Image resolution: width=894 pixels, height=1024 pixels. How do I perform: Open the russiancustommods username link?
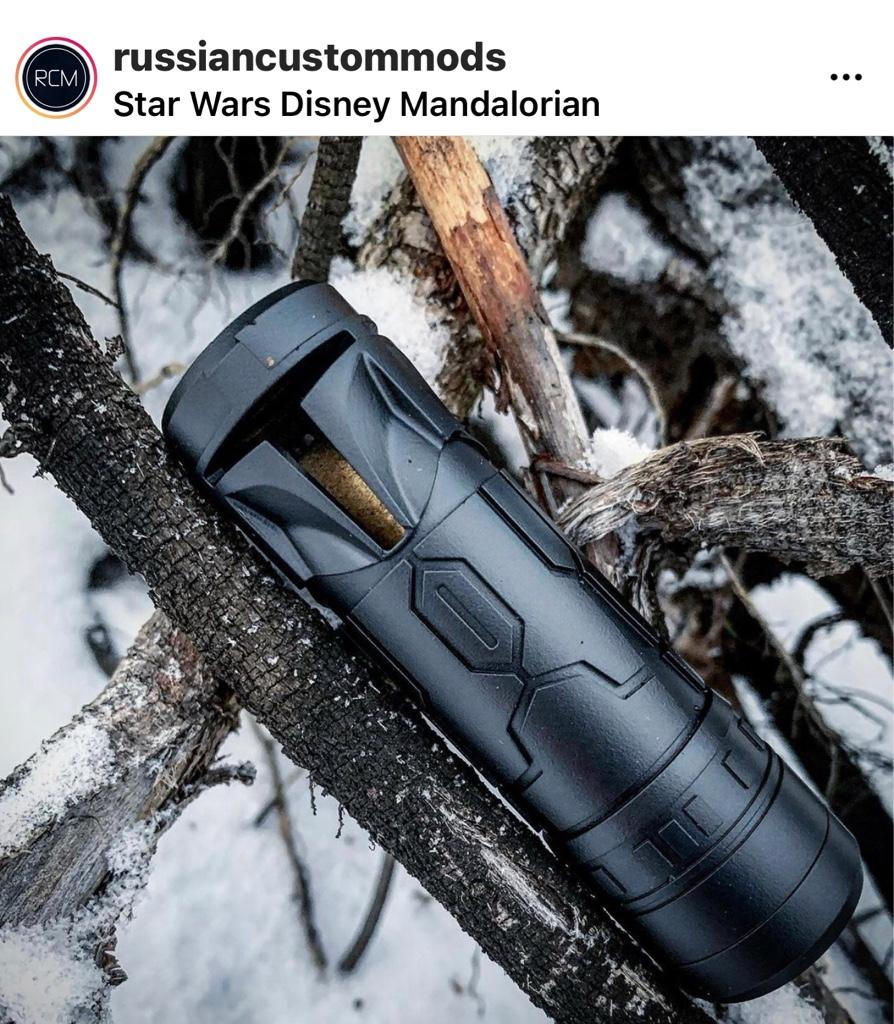(x=309, y=57)
